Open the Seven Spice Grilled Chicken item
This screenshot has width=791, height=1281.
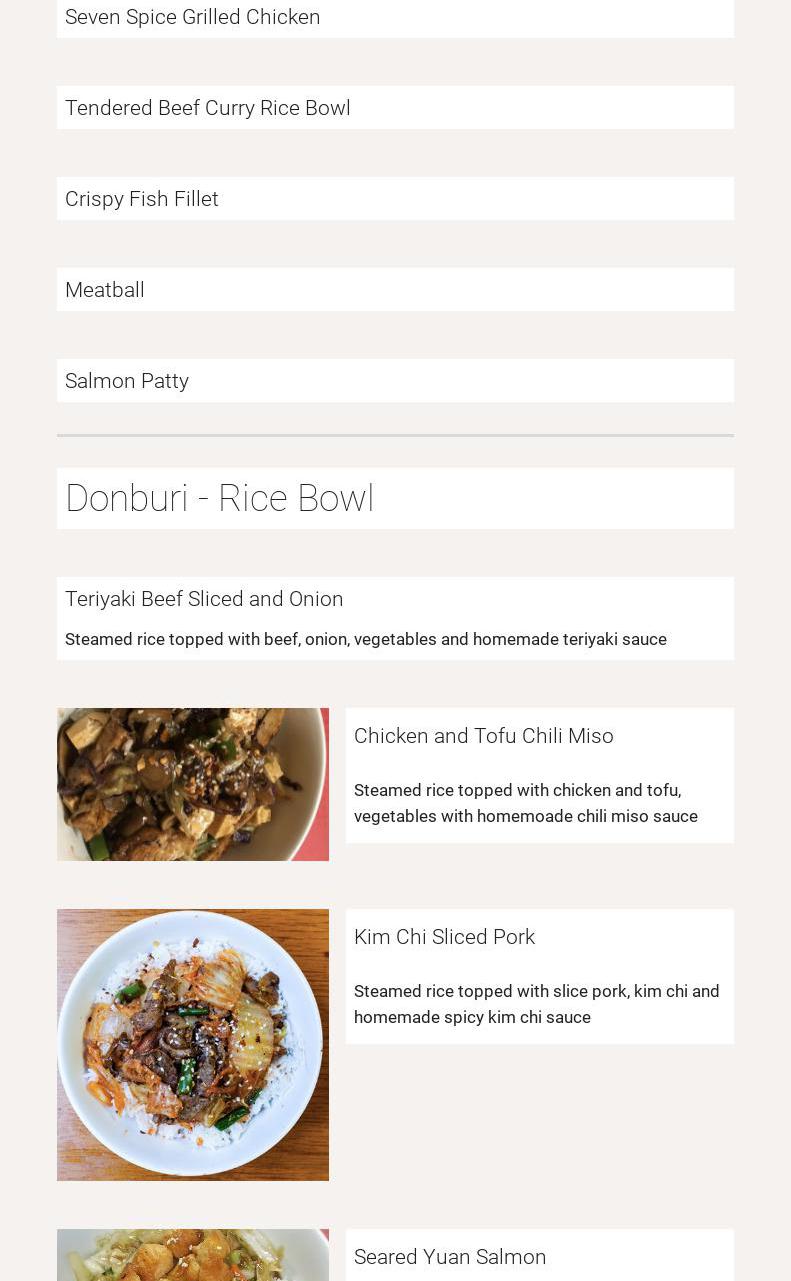[193, 17]
